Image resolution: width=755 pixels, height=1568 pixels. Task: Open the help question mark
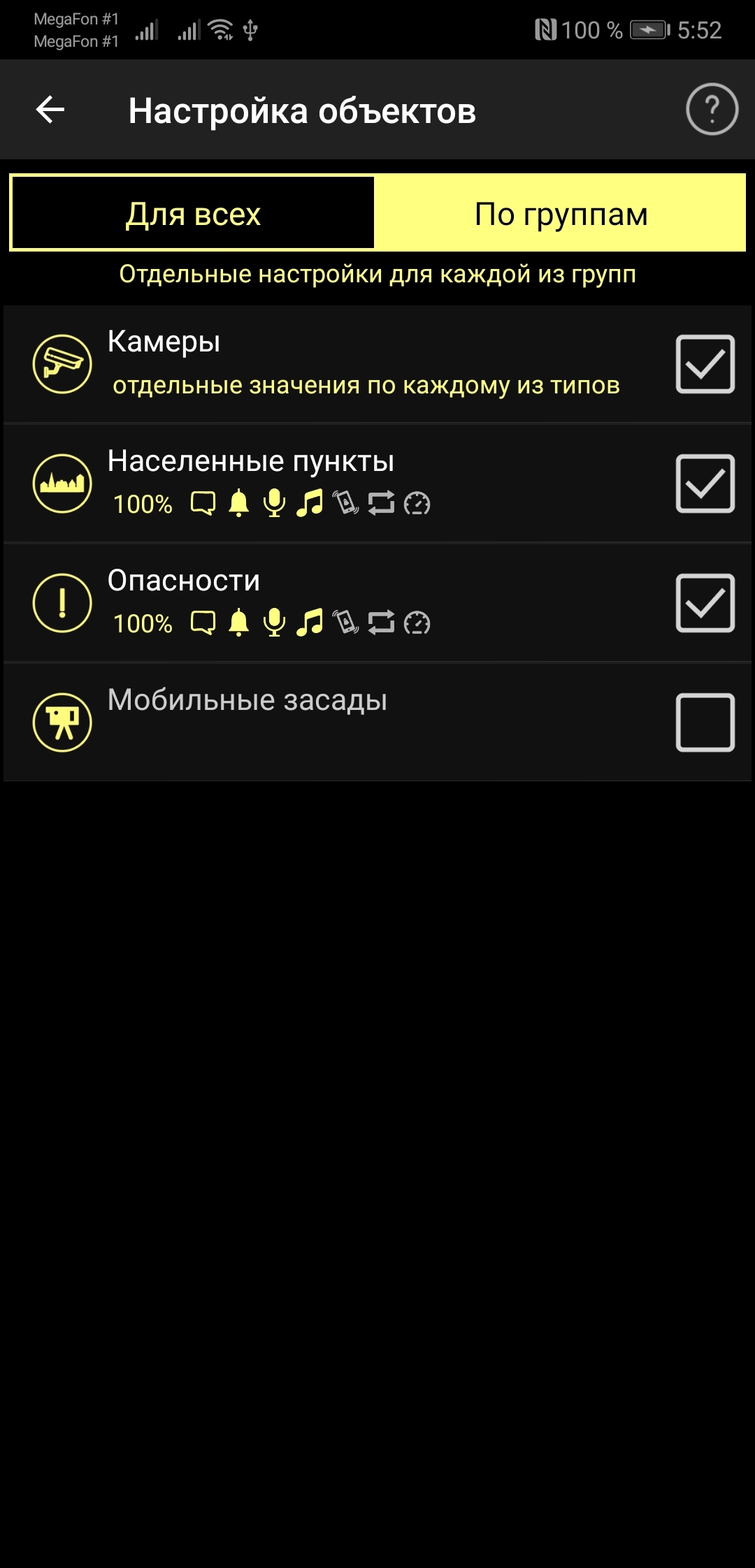[712, 110]
